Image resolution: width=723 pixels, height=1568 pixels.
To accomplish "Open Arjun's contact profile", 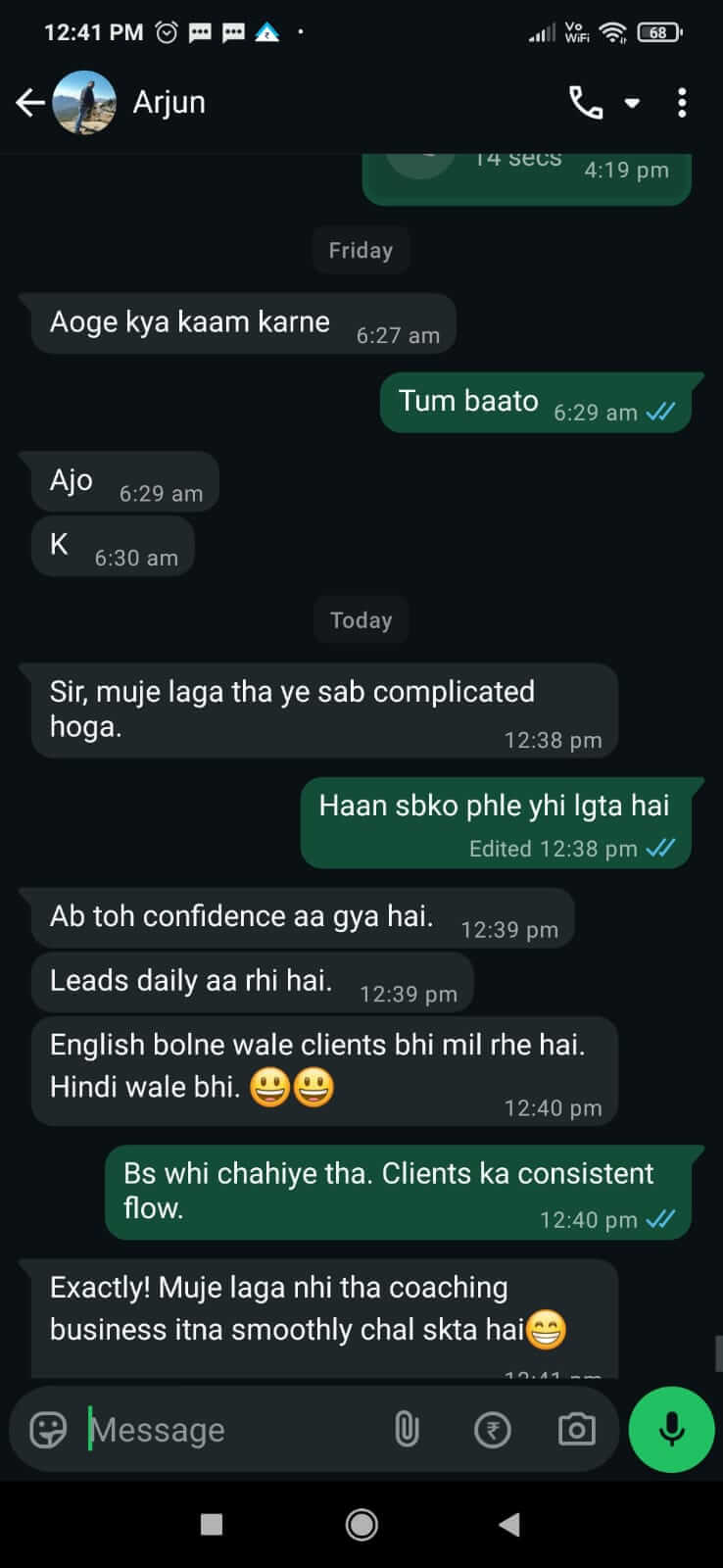I will click(169, 102).
